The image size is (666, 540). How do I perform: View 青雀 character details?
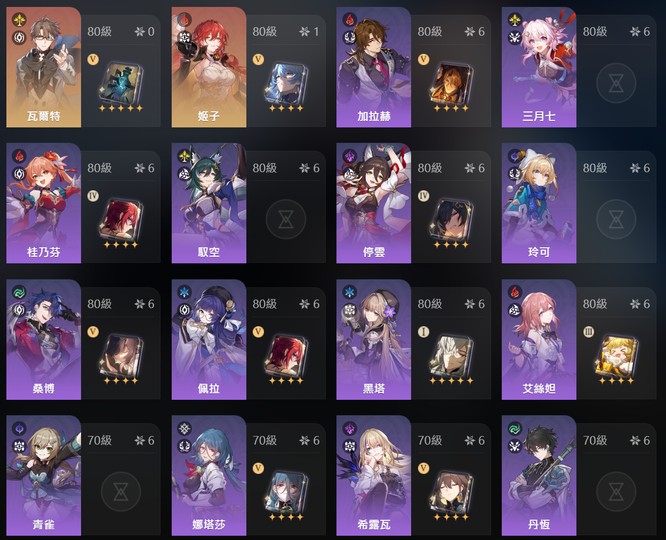[42, 470]
